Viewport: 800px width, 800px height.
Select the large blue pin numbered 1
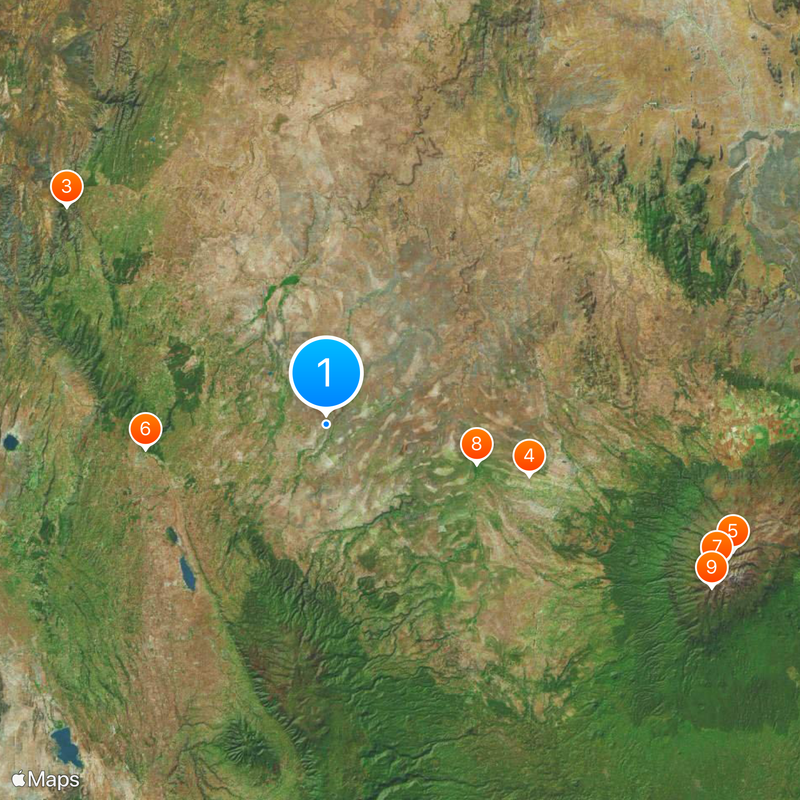325,372
